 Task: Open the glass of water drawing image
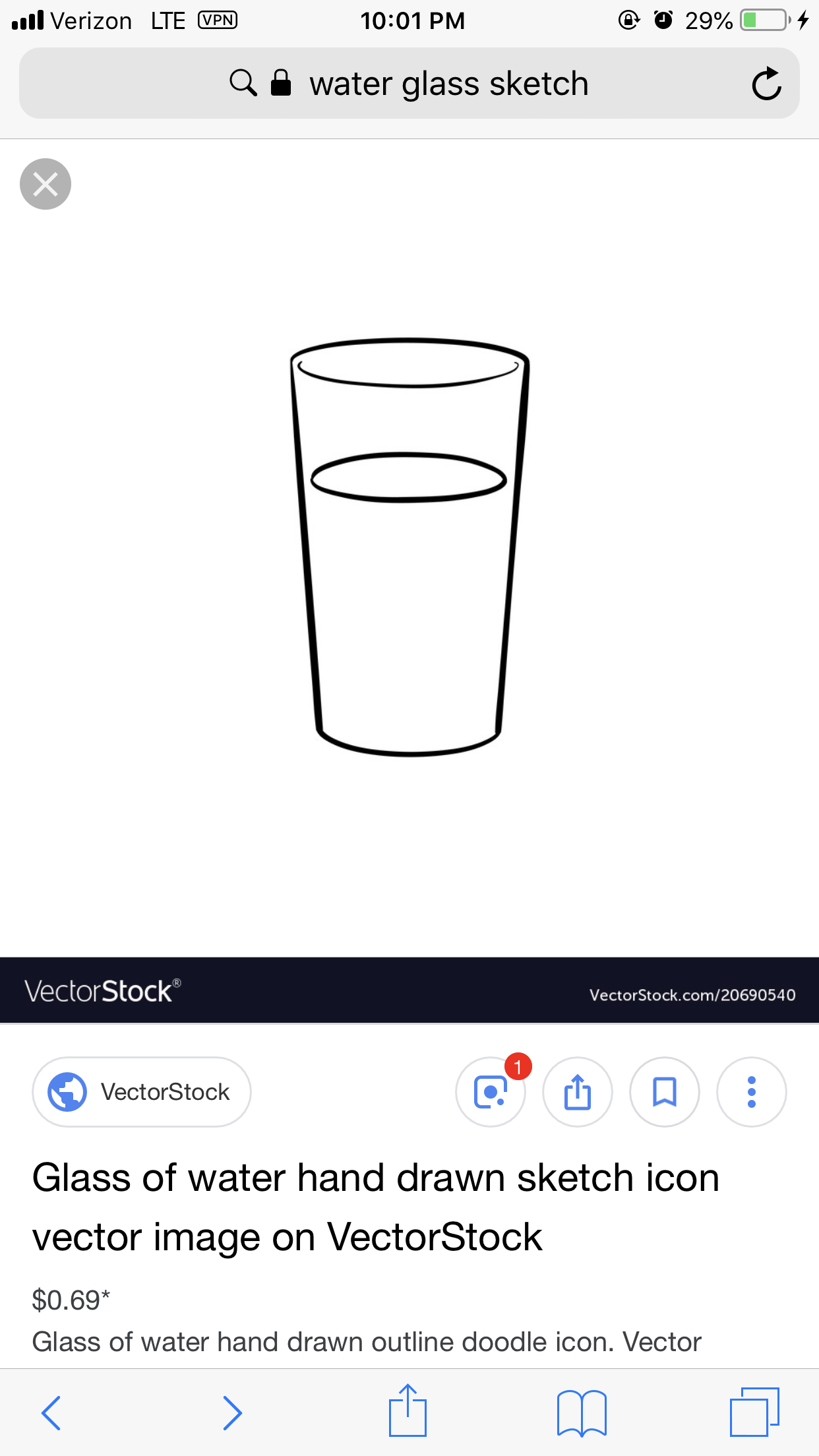pyautogui.click(x=409, y=547)
